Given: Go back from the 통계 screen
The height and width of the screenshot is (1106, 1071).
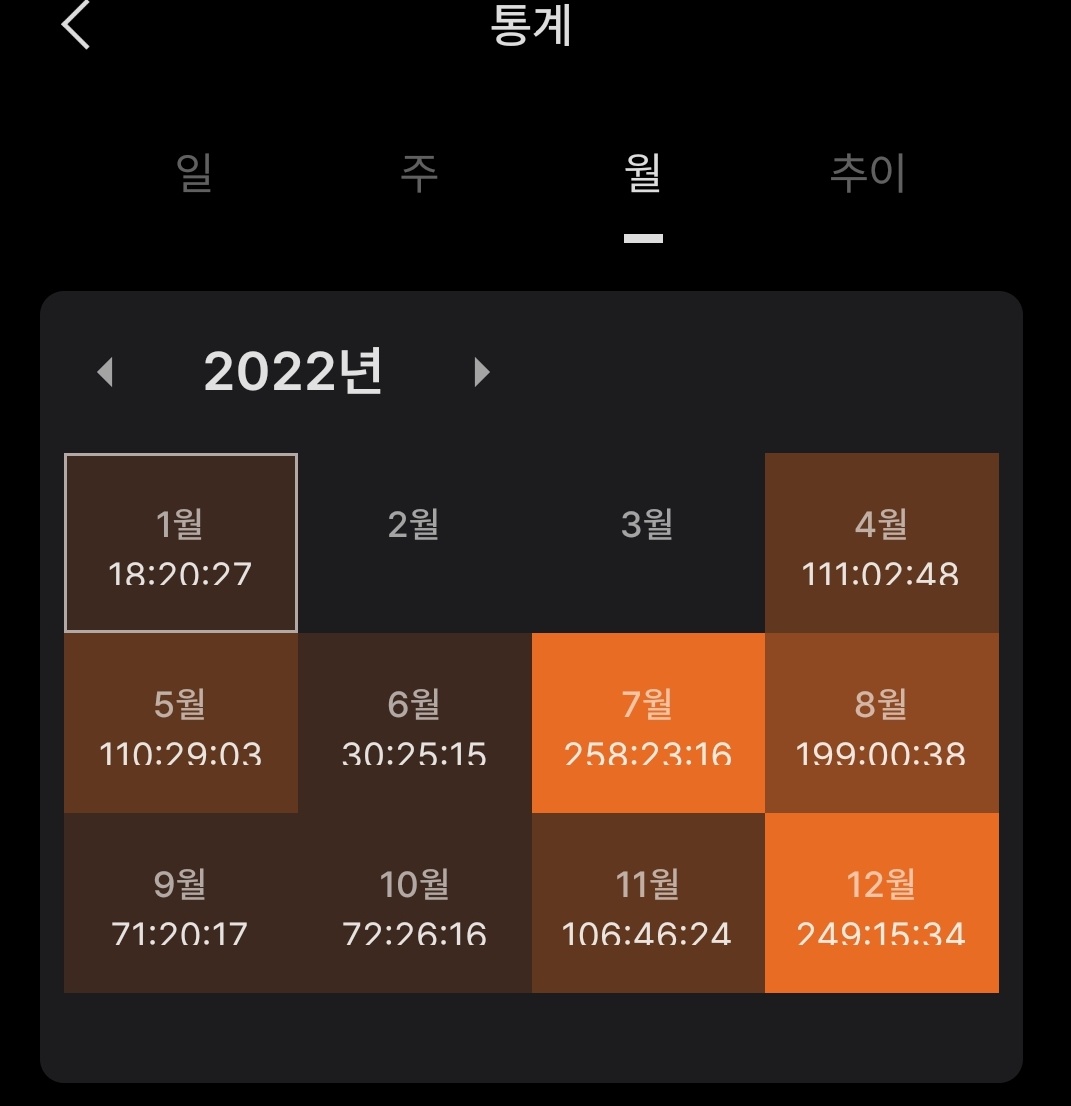Looking at the screenshot, I should coord(76,25).
